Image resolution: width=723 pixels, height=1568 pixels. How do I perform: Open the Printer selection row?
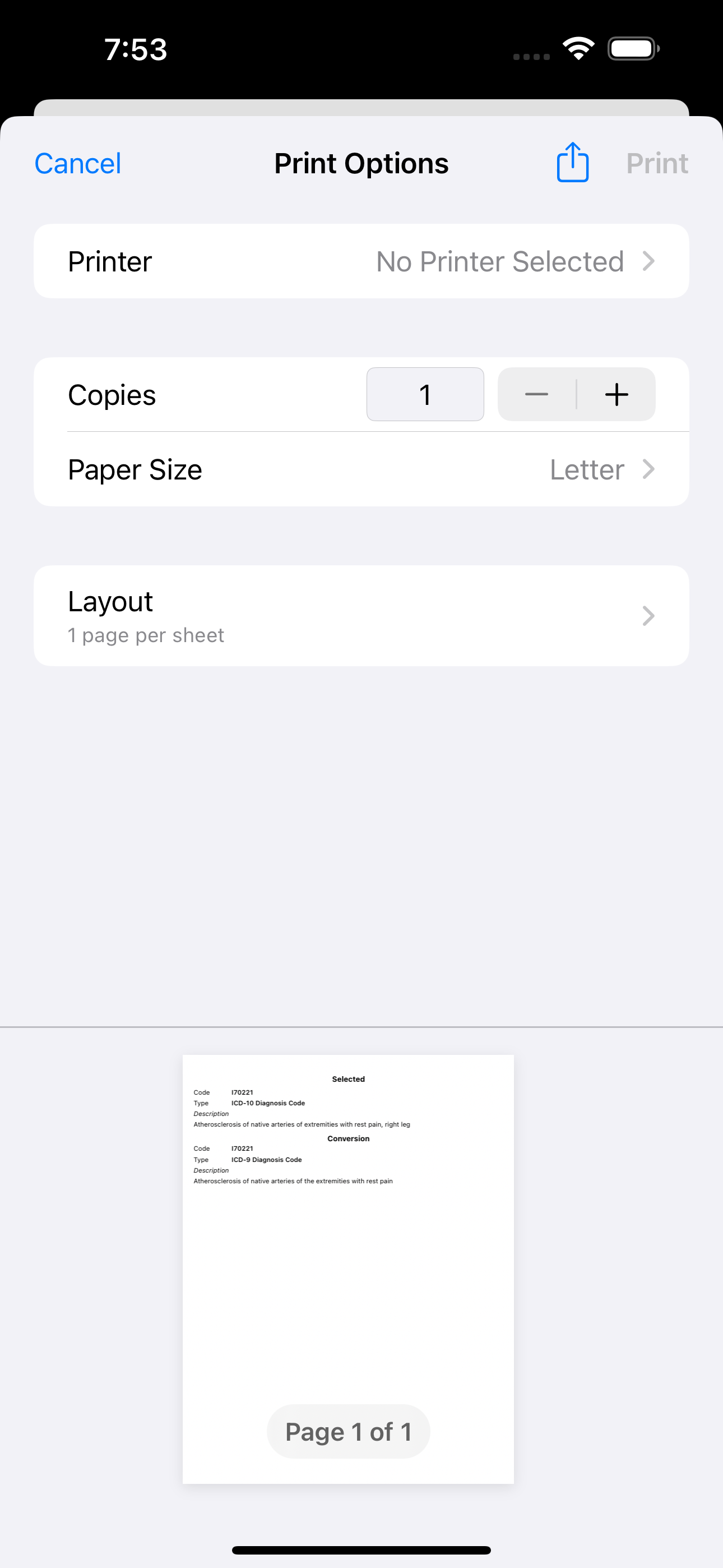tap(361, 262)
